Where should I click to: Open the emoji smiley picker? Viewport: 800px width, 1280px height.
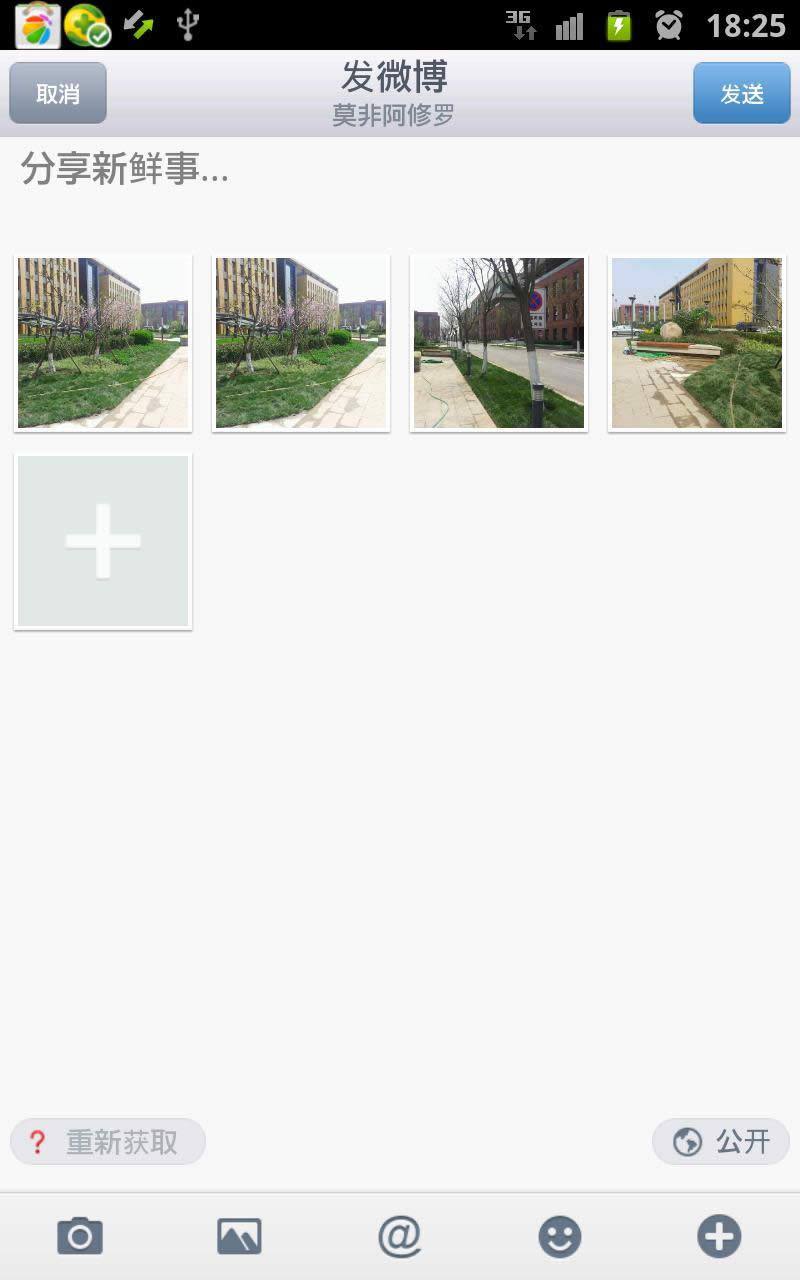(x=559, y=1237)
